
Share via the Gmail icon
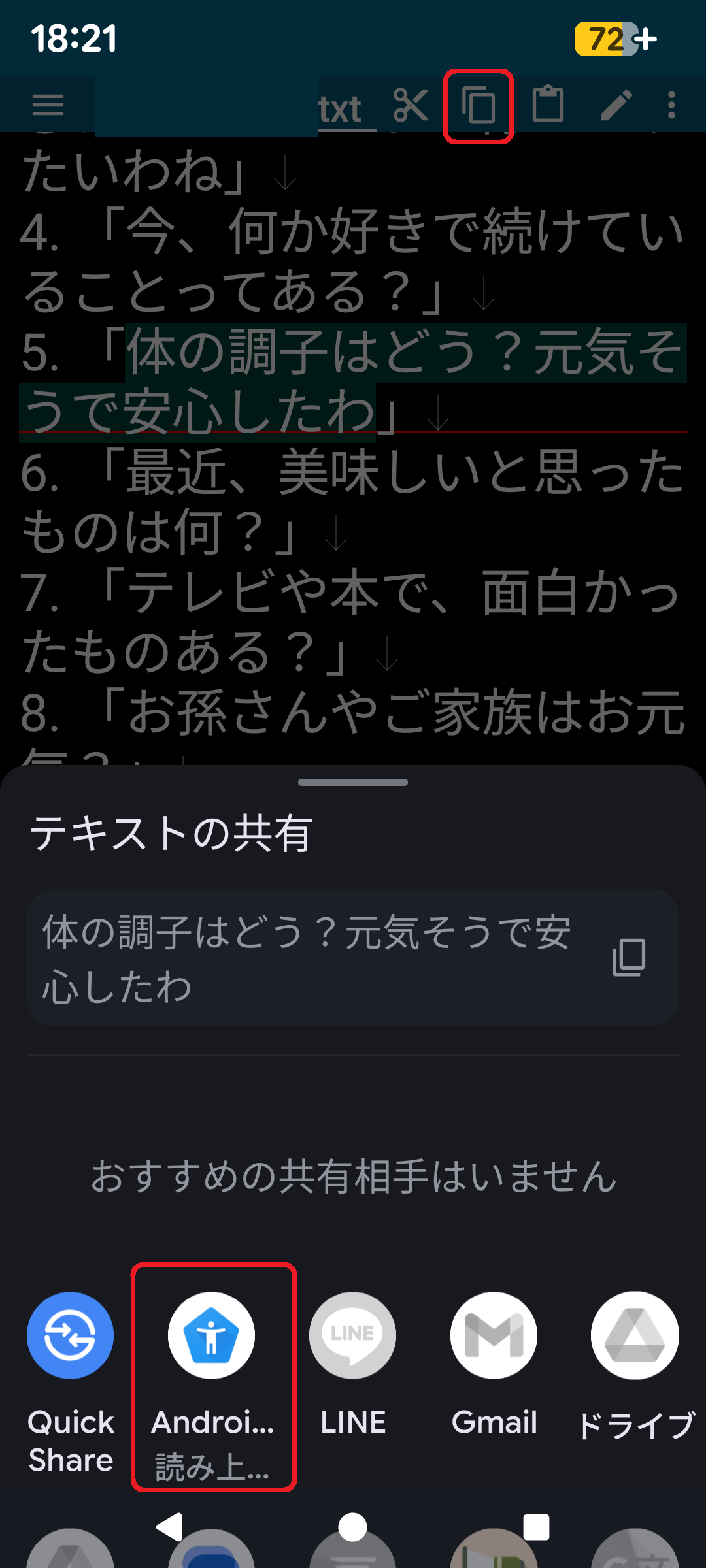(494, 1335)
